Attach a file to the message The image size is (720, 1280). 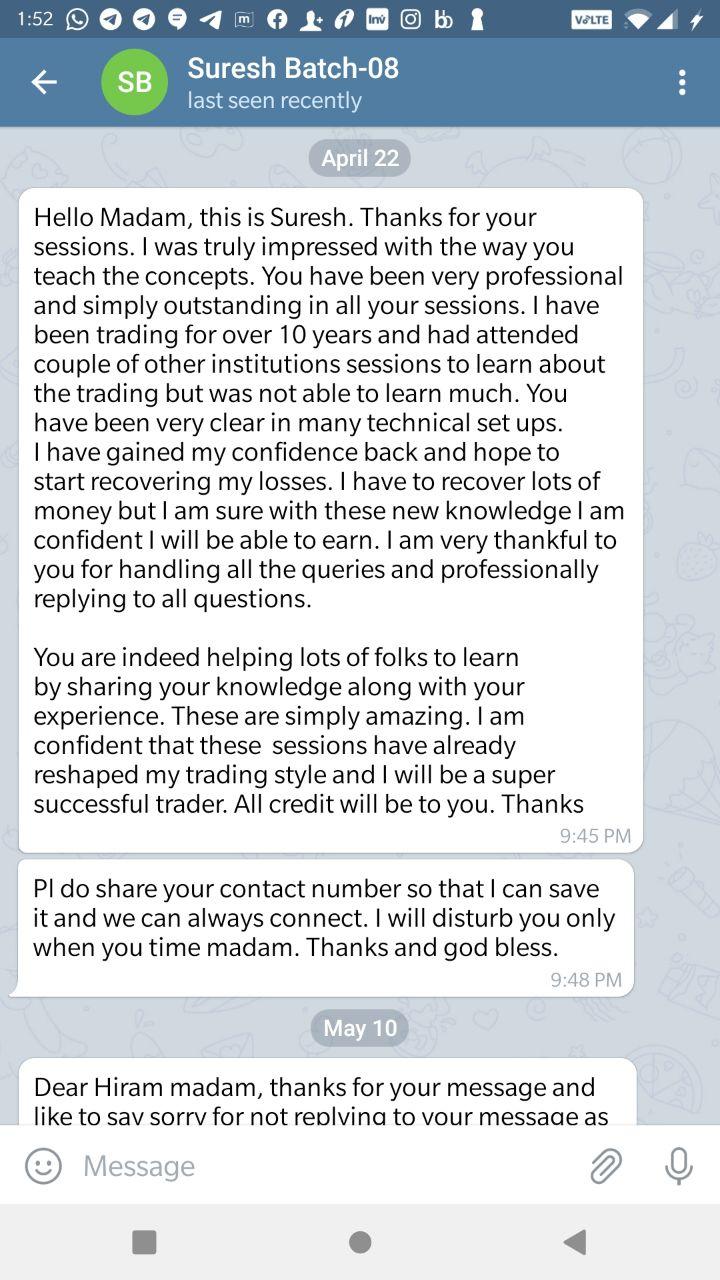click(606, 1166)
